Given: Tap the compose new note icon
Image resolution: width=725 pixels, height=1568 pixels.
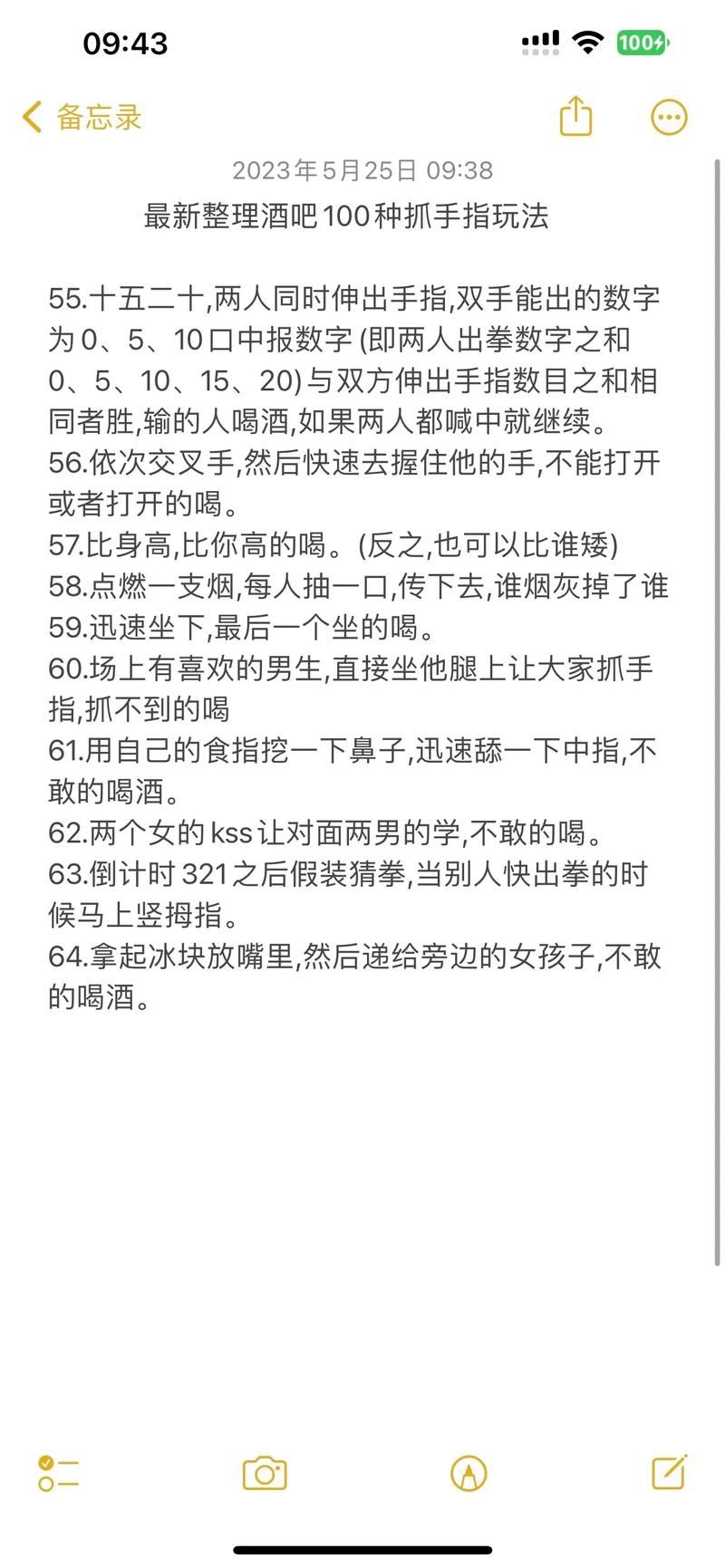Looking at the screenshot, I should pyautogui.click(x=668, y=1474).
